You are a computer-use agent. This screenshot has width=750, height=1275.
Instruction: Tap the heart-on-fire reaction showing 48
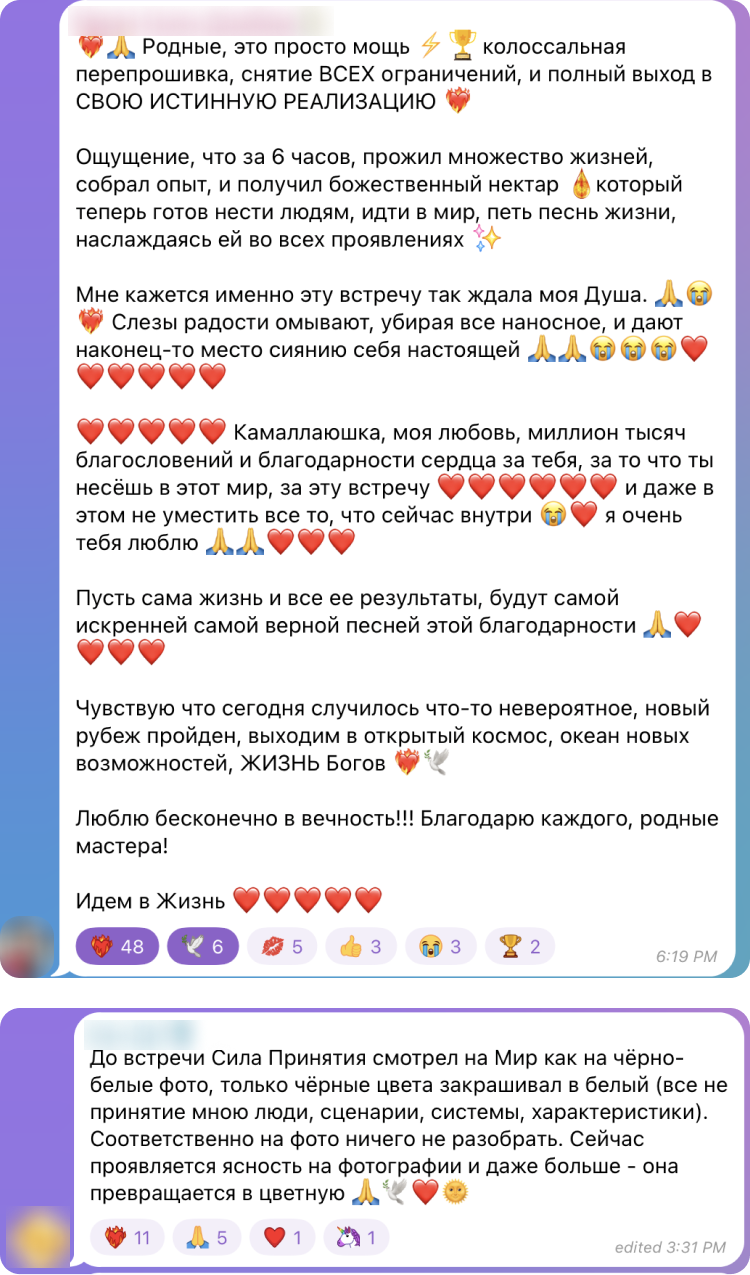[117, 946]
